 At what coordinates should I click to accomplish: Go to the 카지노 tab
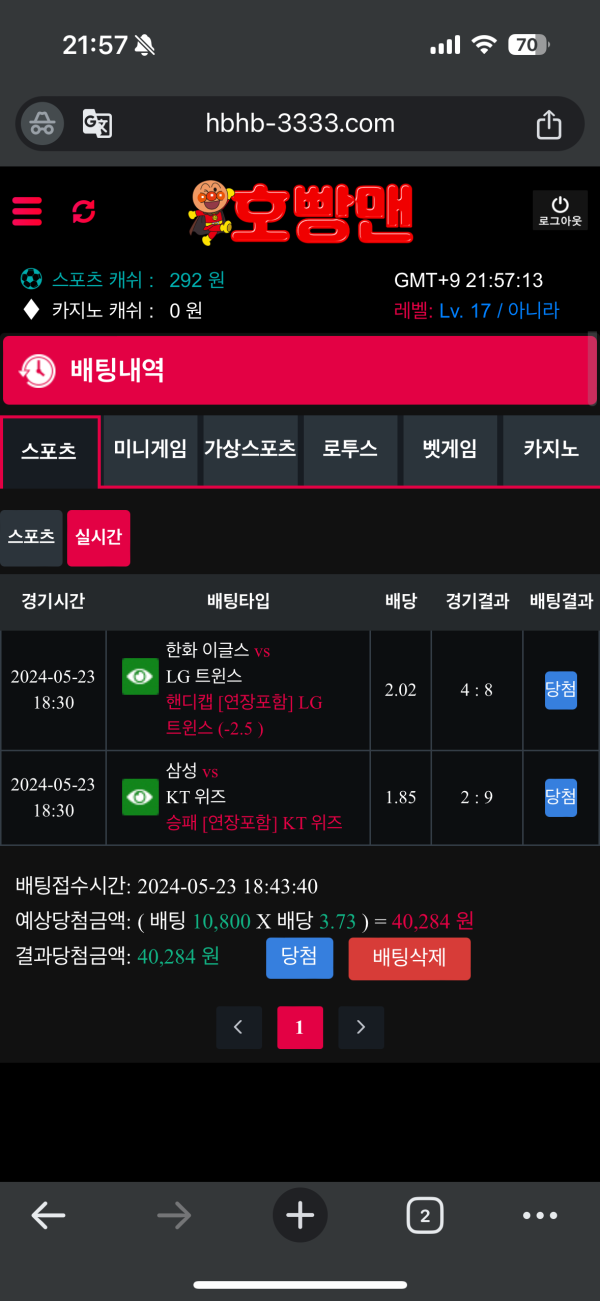pos(551,450)
